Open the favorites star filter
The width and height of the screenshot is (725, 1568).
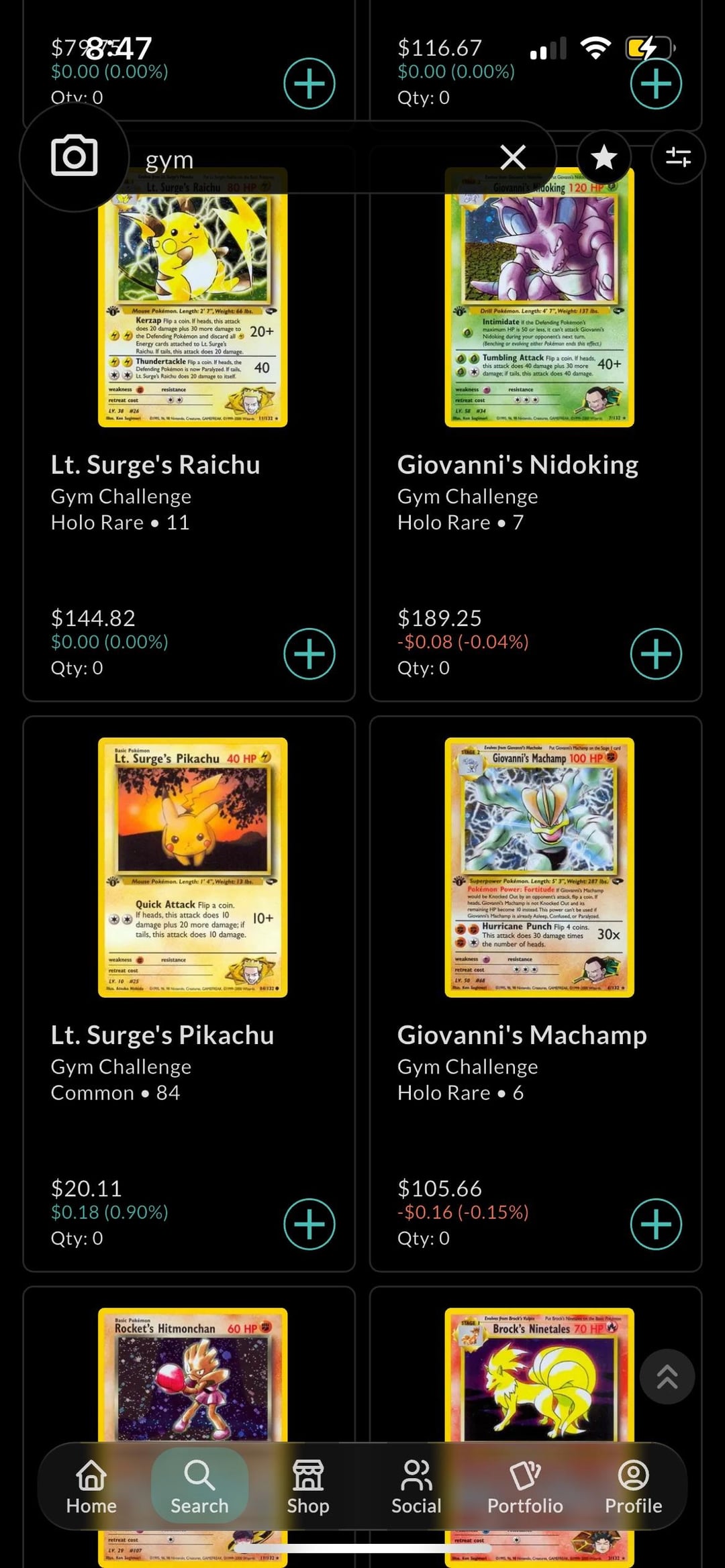604,158
